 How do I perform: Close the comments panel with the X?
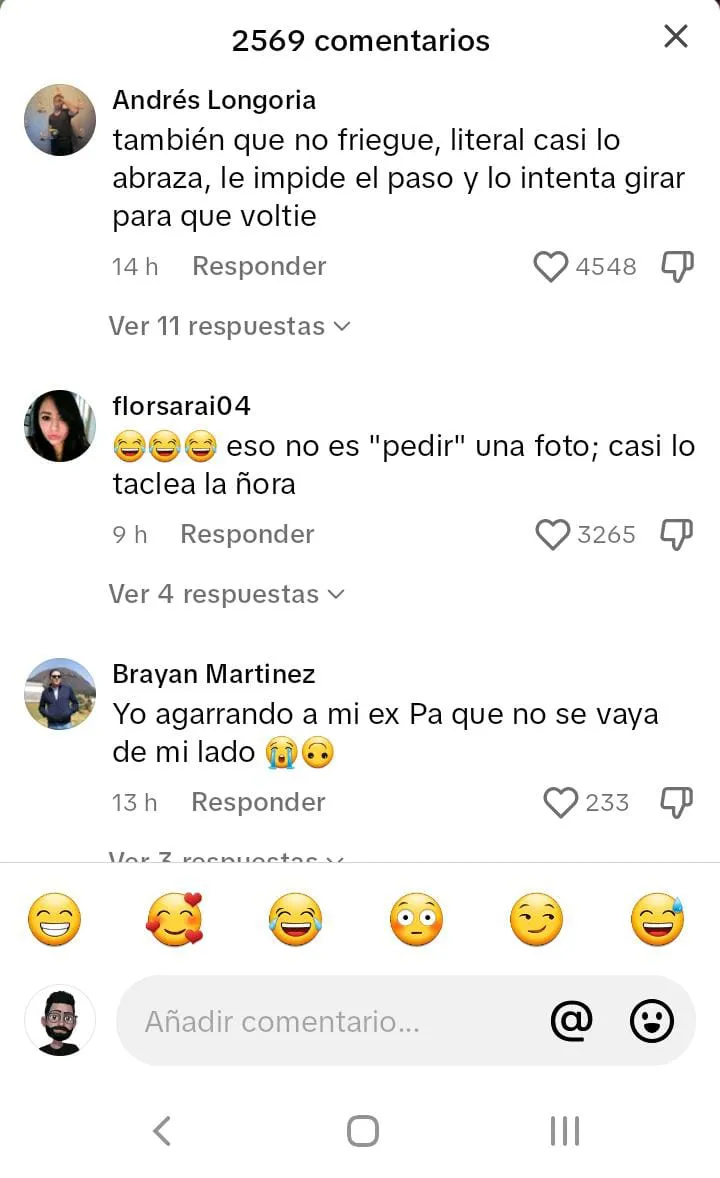pos(676,37)
